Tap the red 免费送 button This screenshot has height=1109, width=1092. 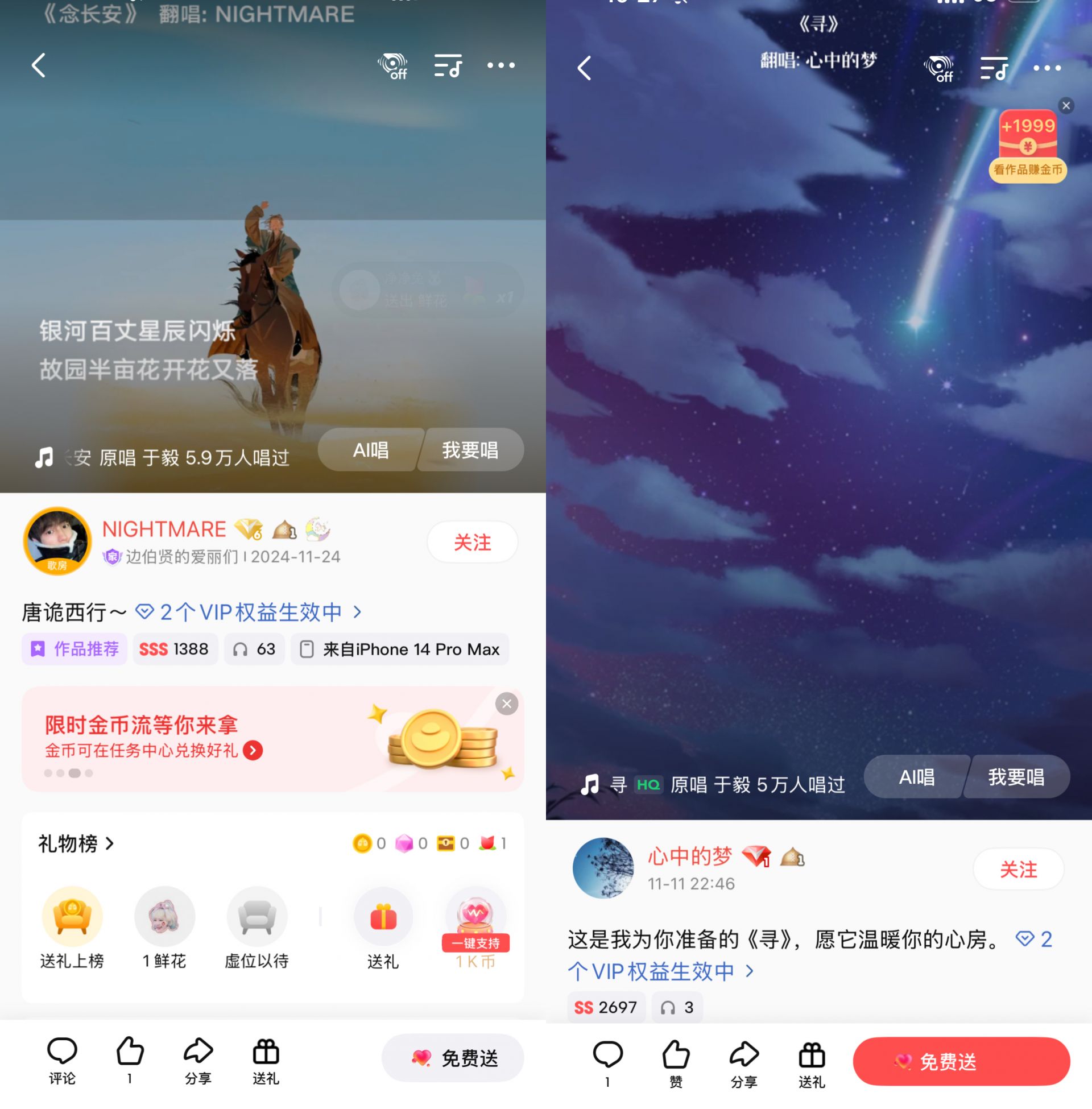(961, 1061)
